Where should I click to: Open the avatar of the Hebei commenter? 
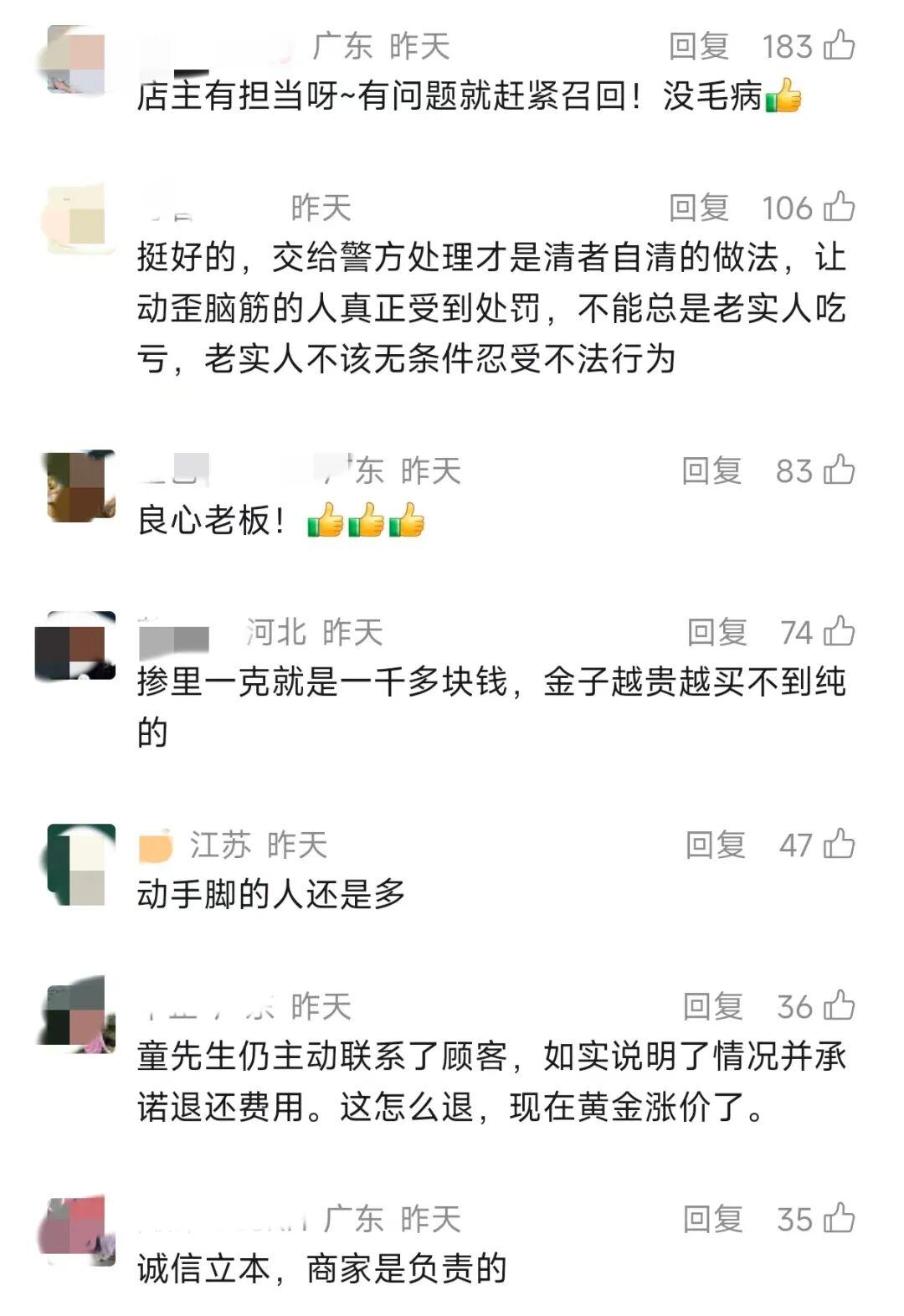[75, 646]
